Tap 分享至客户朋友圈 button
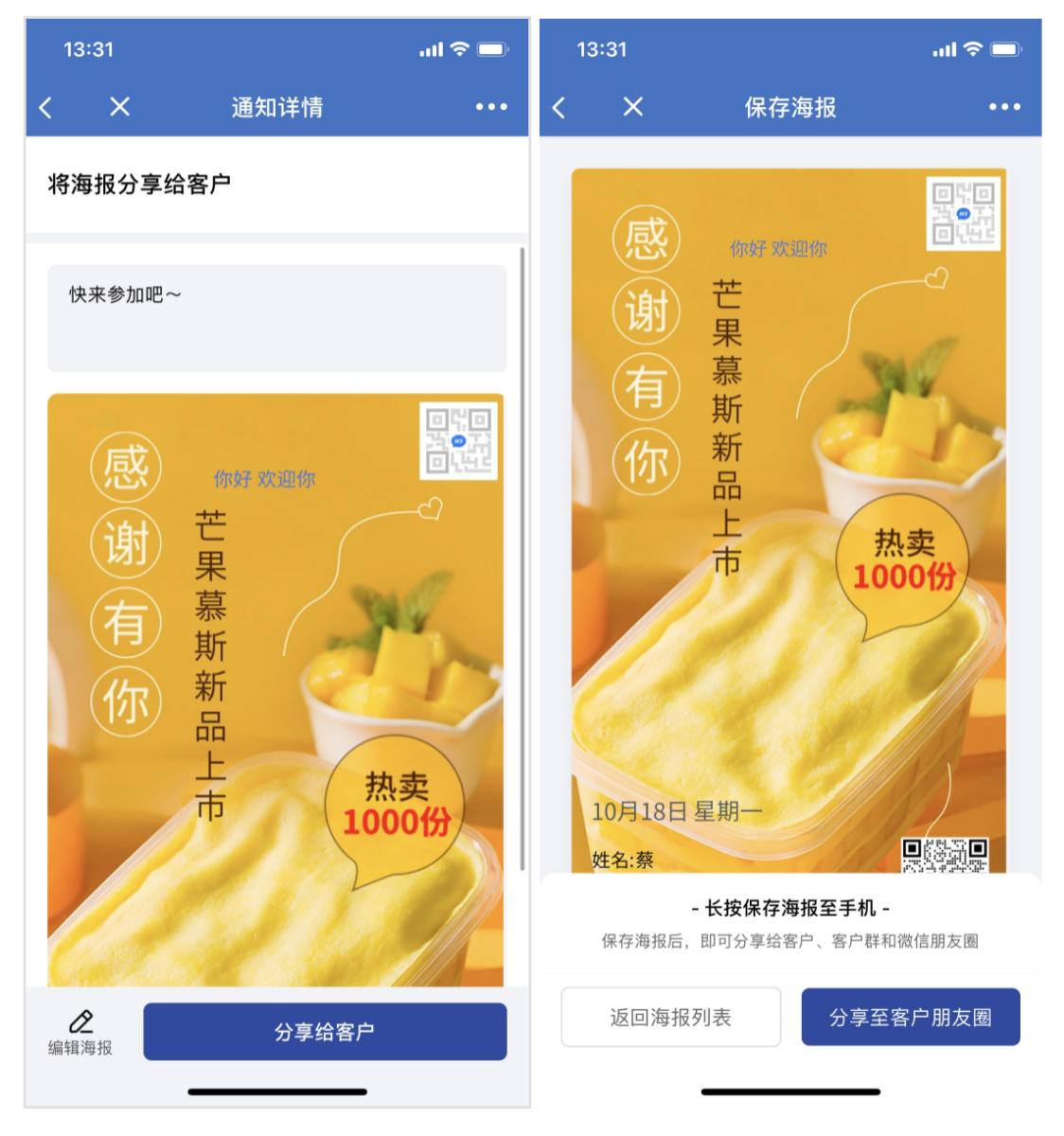The width and height of the screenshot is (1064, 1136). [x=910, y=1018]
